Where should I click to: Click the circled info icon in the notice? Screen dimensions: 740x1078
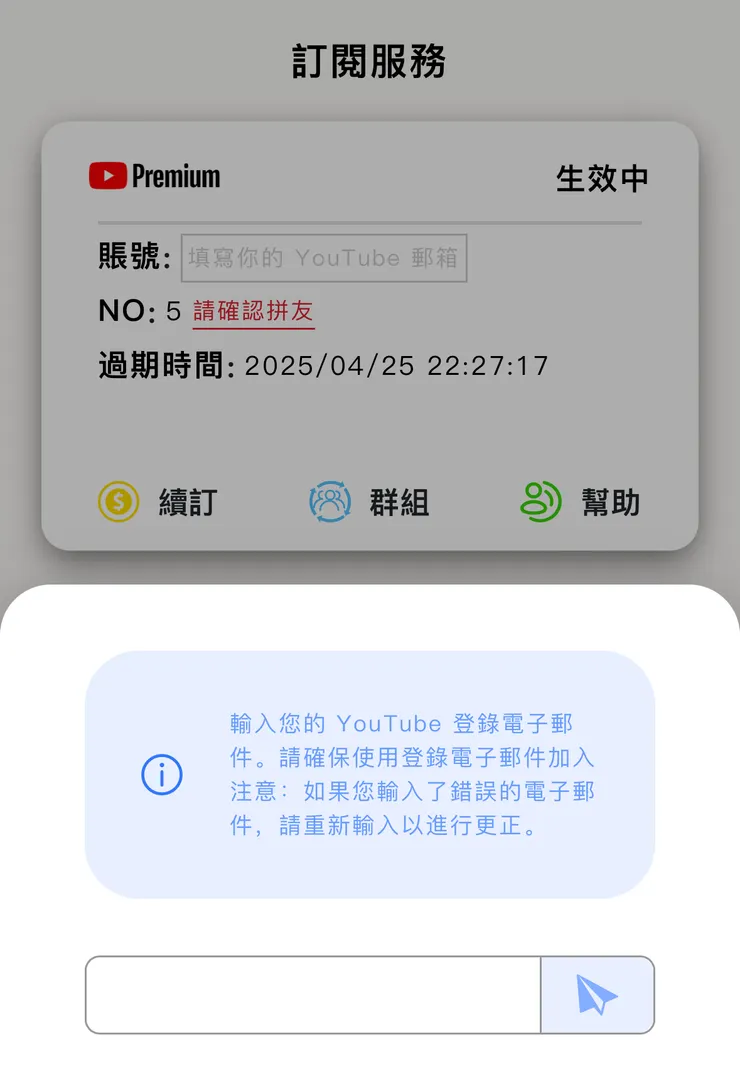(x=161, y=775)
